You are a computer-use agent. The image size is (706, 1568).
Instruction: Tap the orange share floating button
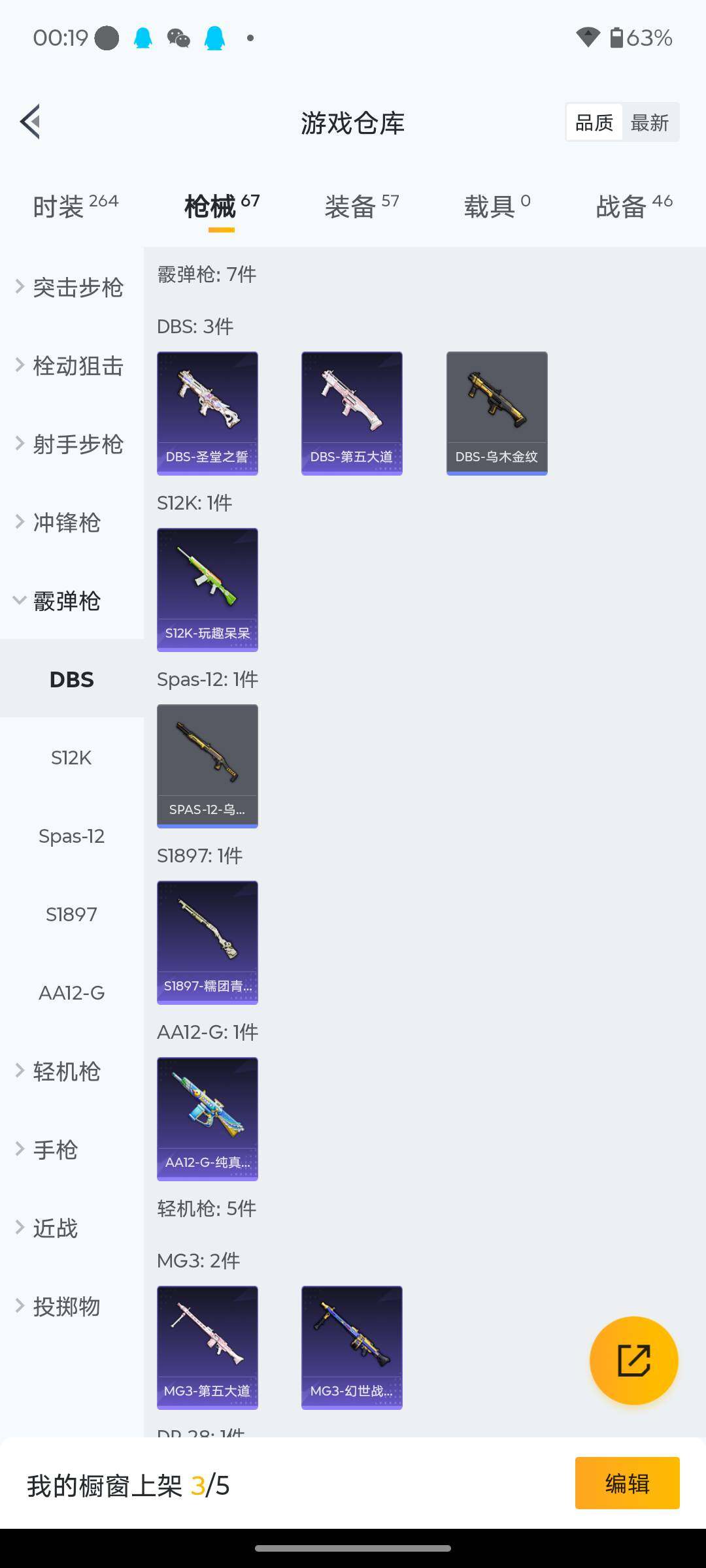633,1360
